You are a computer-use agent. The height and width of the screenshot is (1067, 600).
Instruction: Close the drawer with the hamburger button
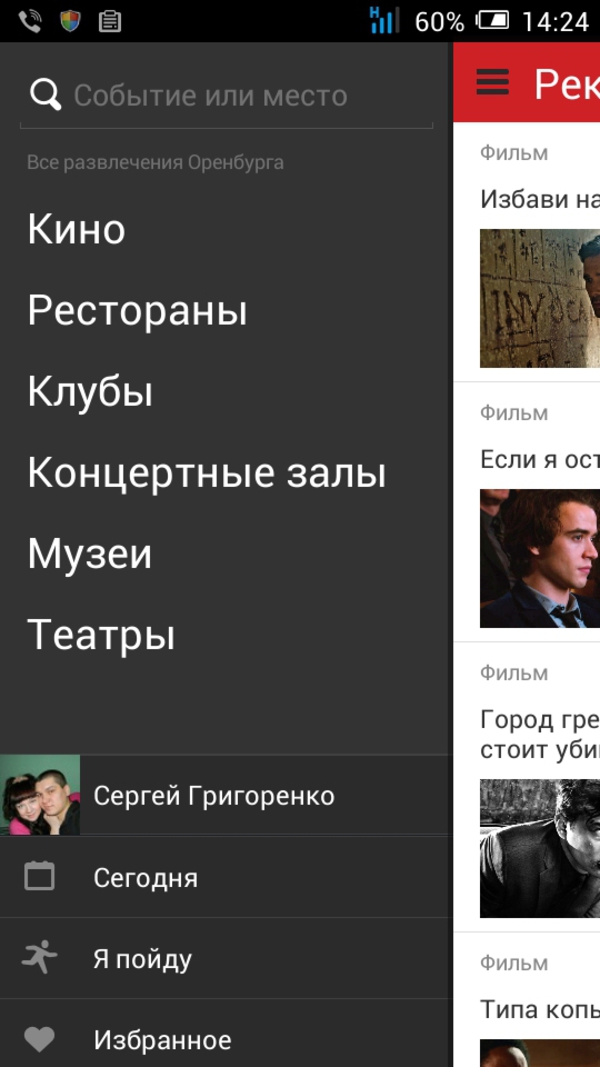(x=493, y=82)
